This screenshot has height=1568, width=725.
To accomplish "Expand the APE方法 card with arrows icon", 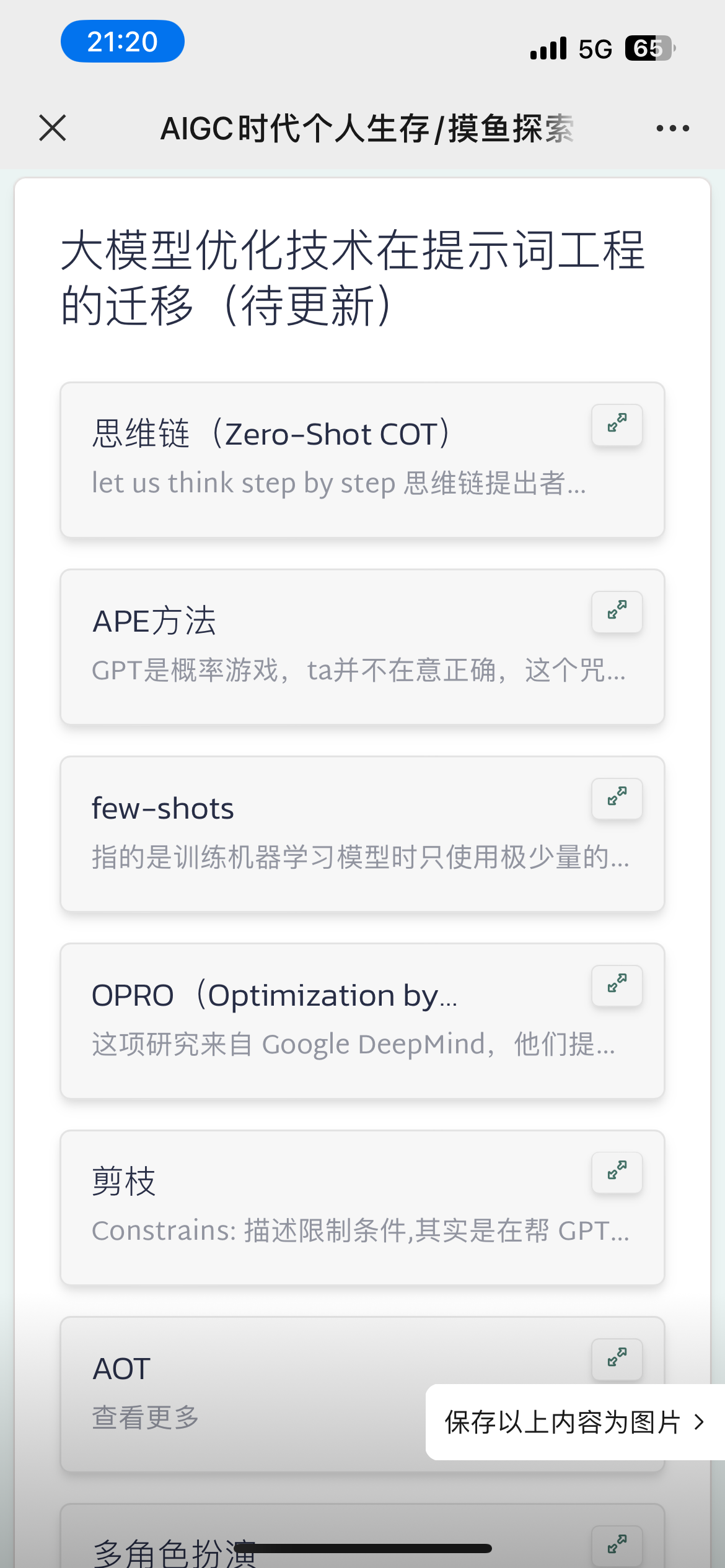I will pyautogui.click(x=617, y=612).
